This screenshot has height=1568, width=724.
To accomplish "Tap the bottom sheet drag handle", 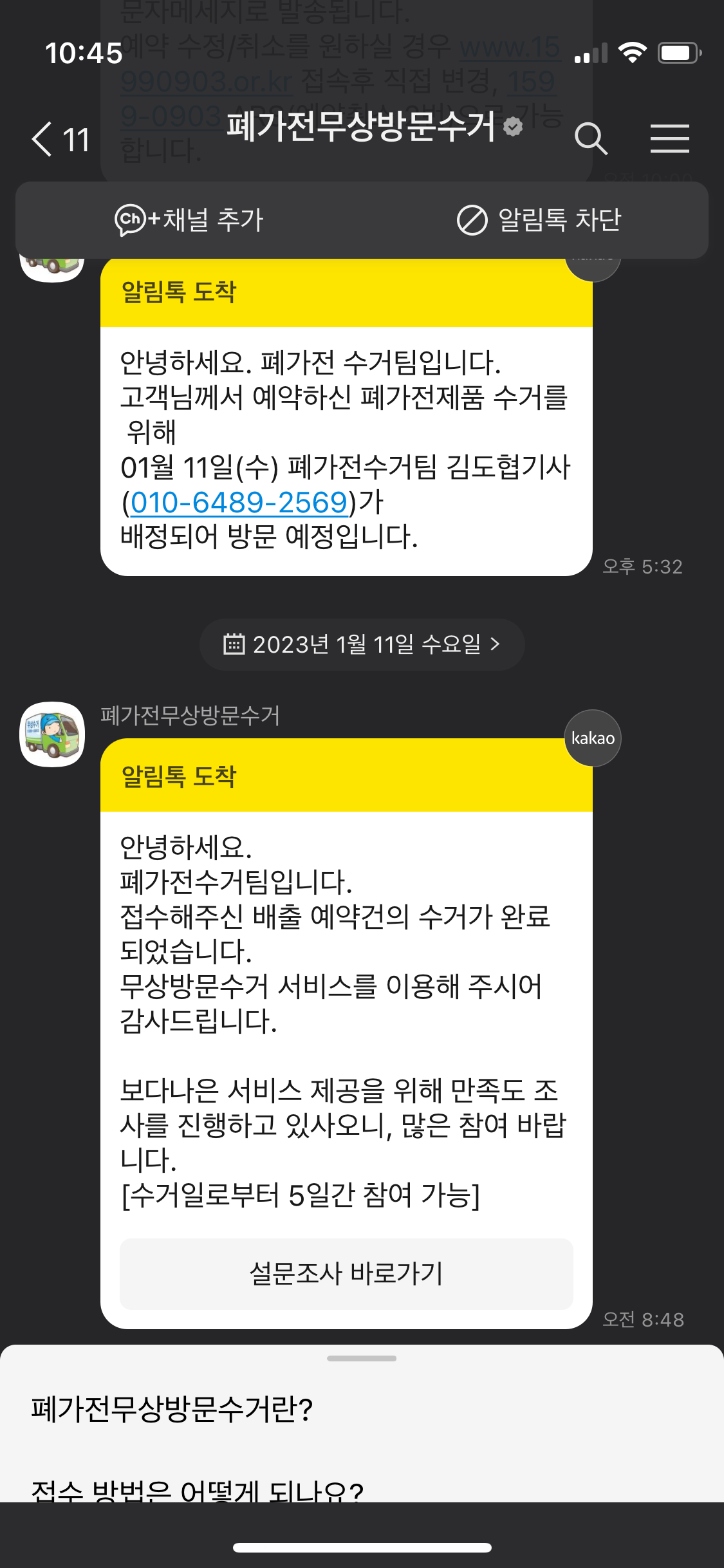I will 362,1359.
